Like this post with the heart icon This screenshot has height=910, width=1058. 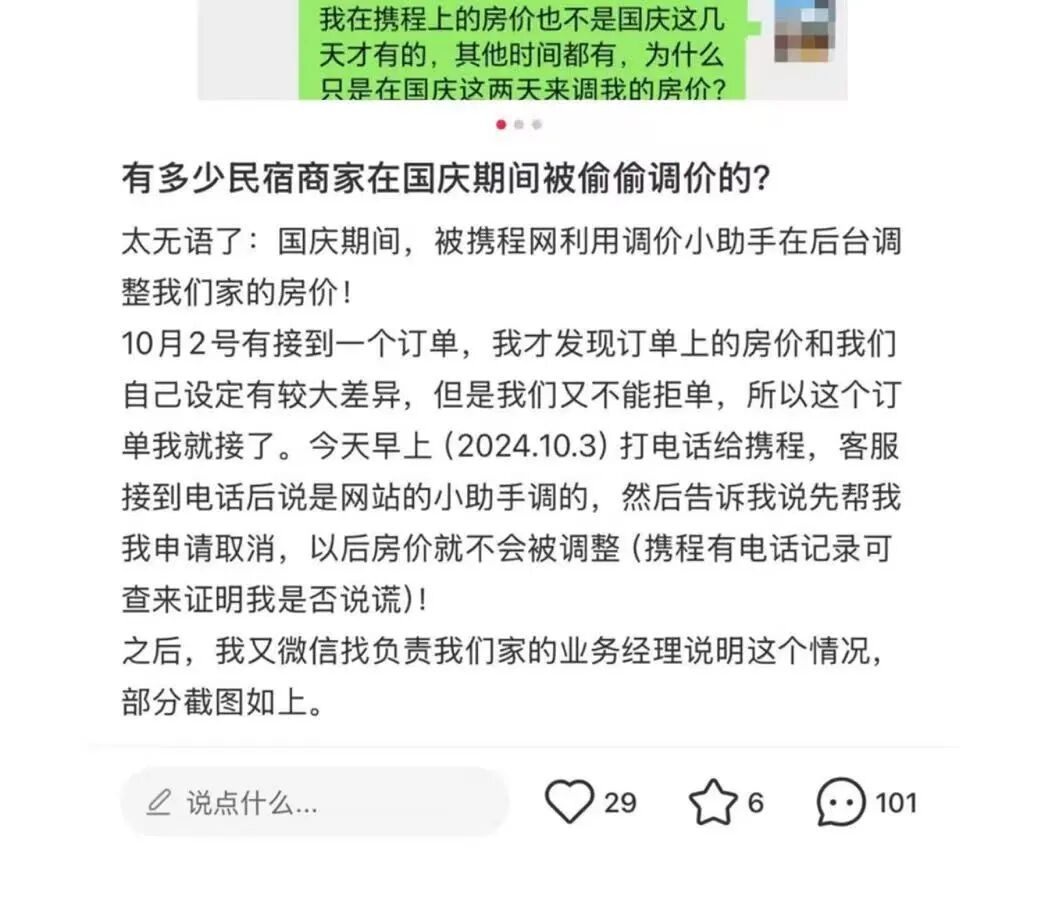[569, 802]
